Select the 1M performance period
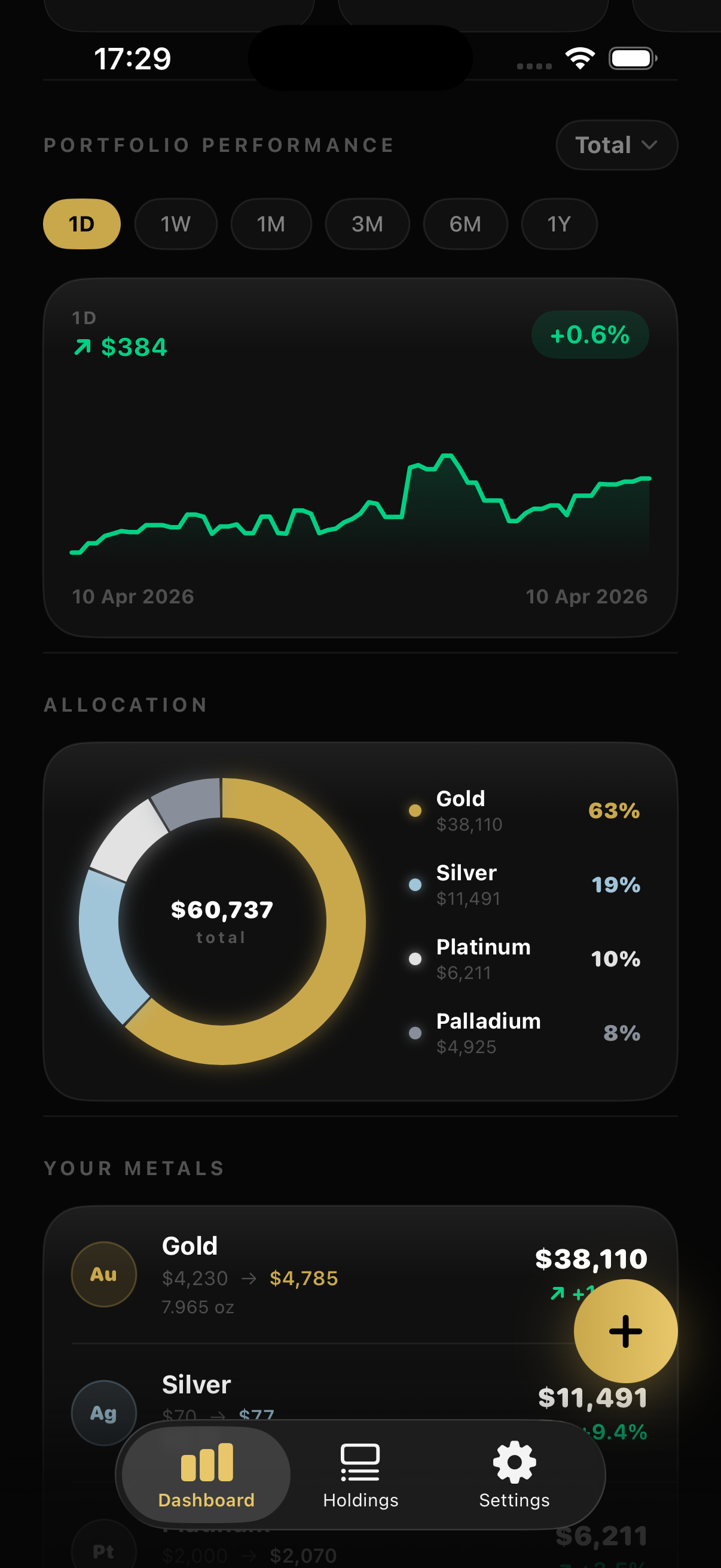Viewport: 721px width, 1568px height. tap(271, 224)
